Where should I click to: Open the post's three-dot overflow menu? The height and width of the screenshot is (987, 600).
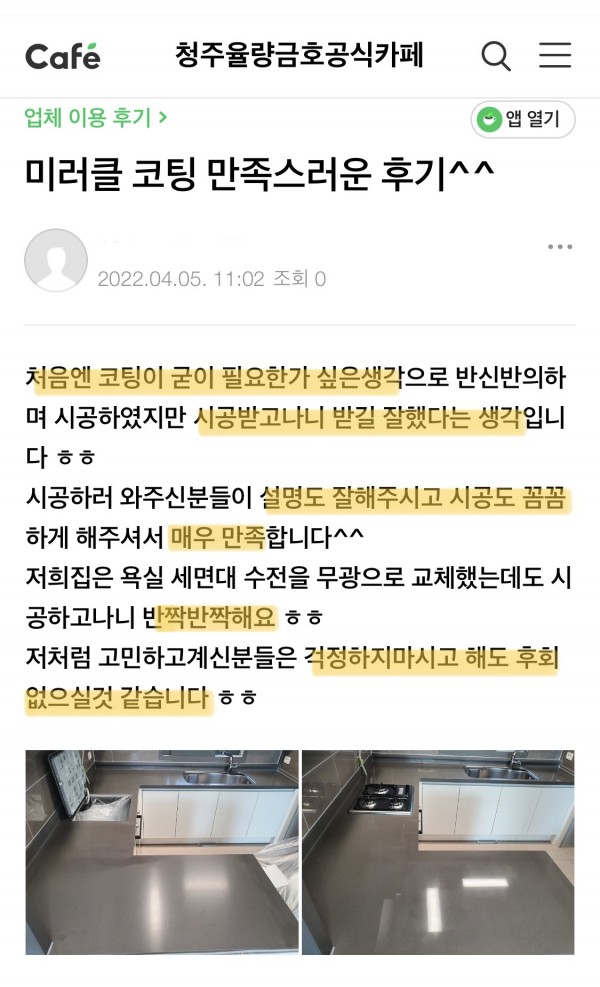[559, 247]
